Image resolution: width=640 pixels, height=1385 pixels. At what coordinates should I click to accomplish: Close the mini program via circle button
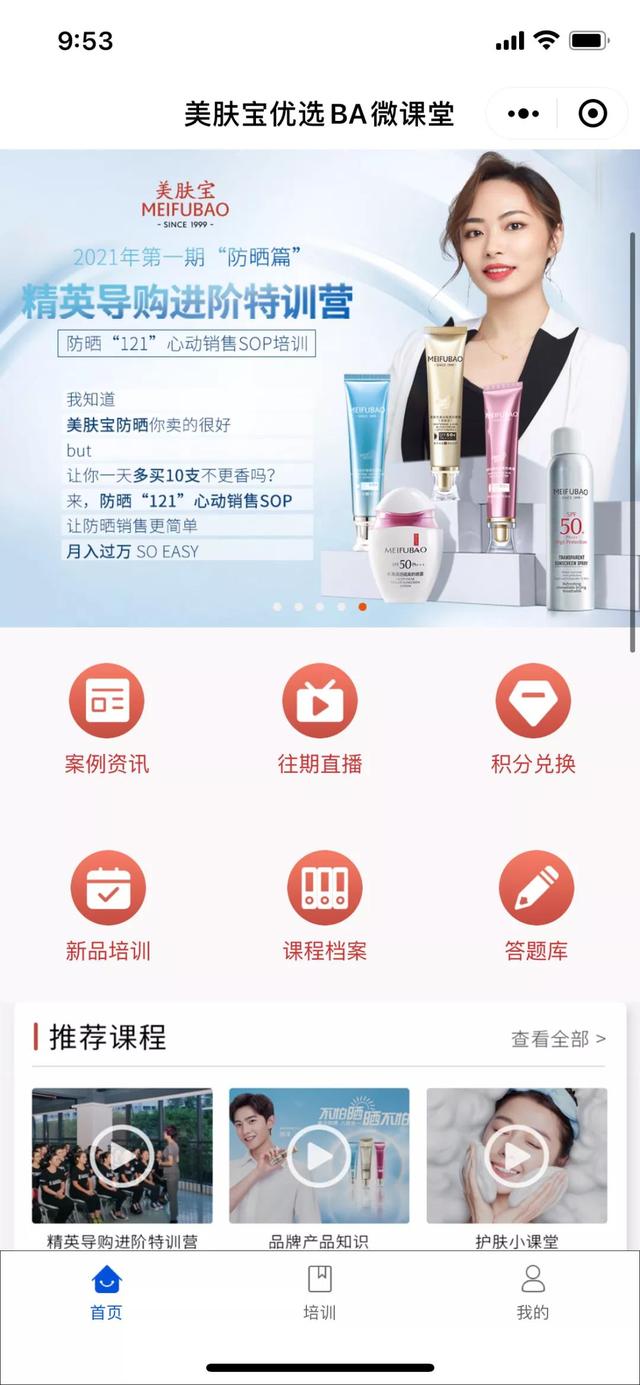tap(593, 114)
